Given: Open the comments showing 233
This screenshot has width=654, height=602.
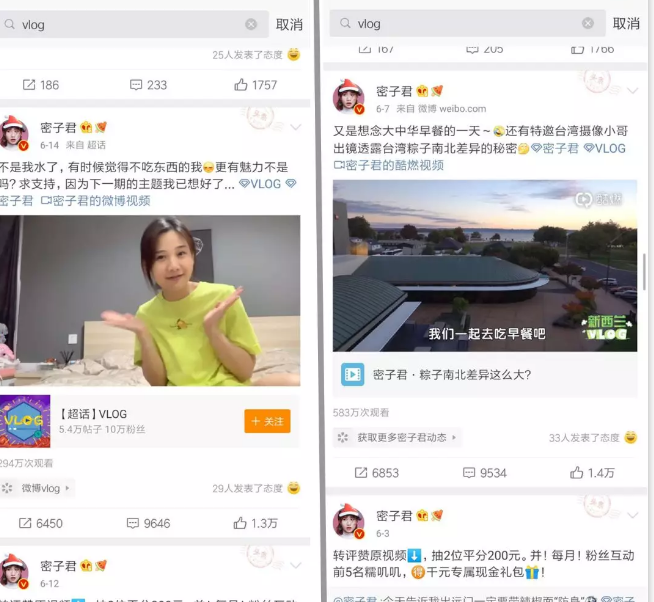Looking at the screenshot, I should [x=148, y=85].
